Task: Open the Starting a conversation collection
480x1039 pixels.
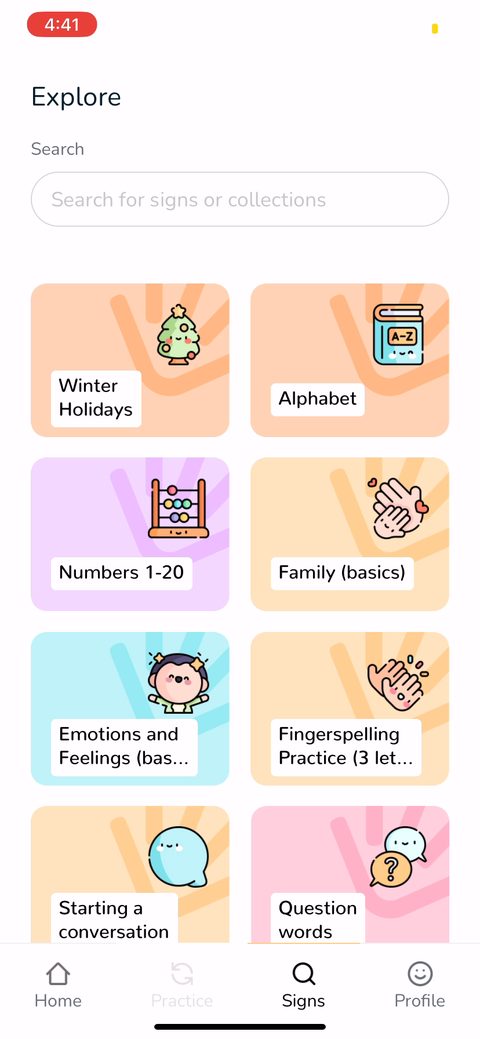Action: [130, 874]
